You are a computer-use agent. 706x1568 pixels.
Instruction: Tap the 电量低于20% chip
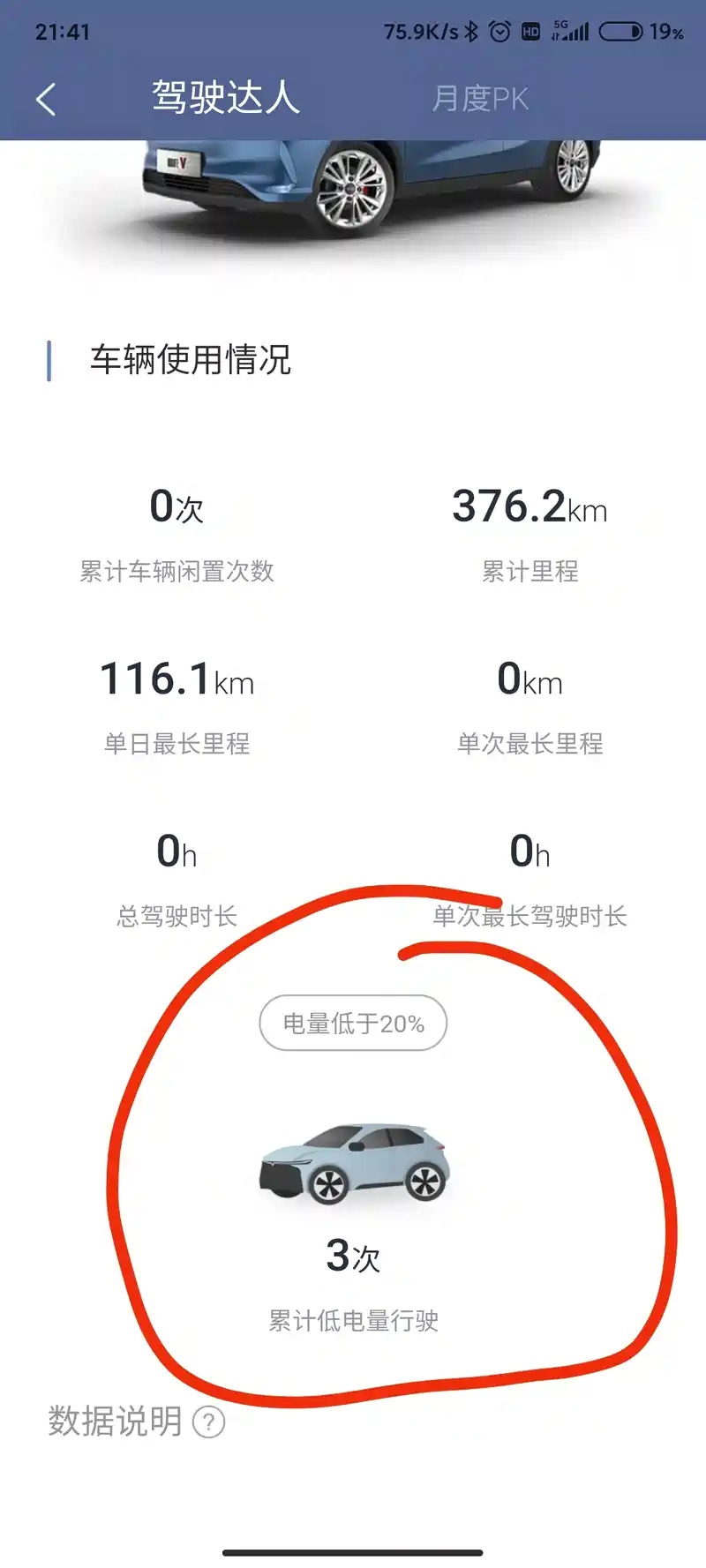point(353,1023)
